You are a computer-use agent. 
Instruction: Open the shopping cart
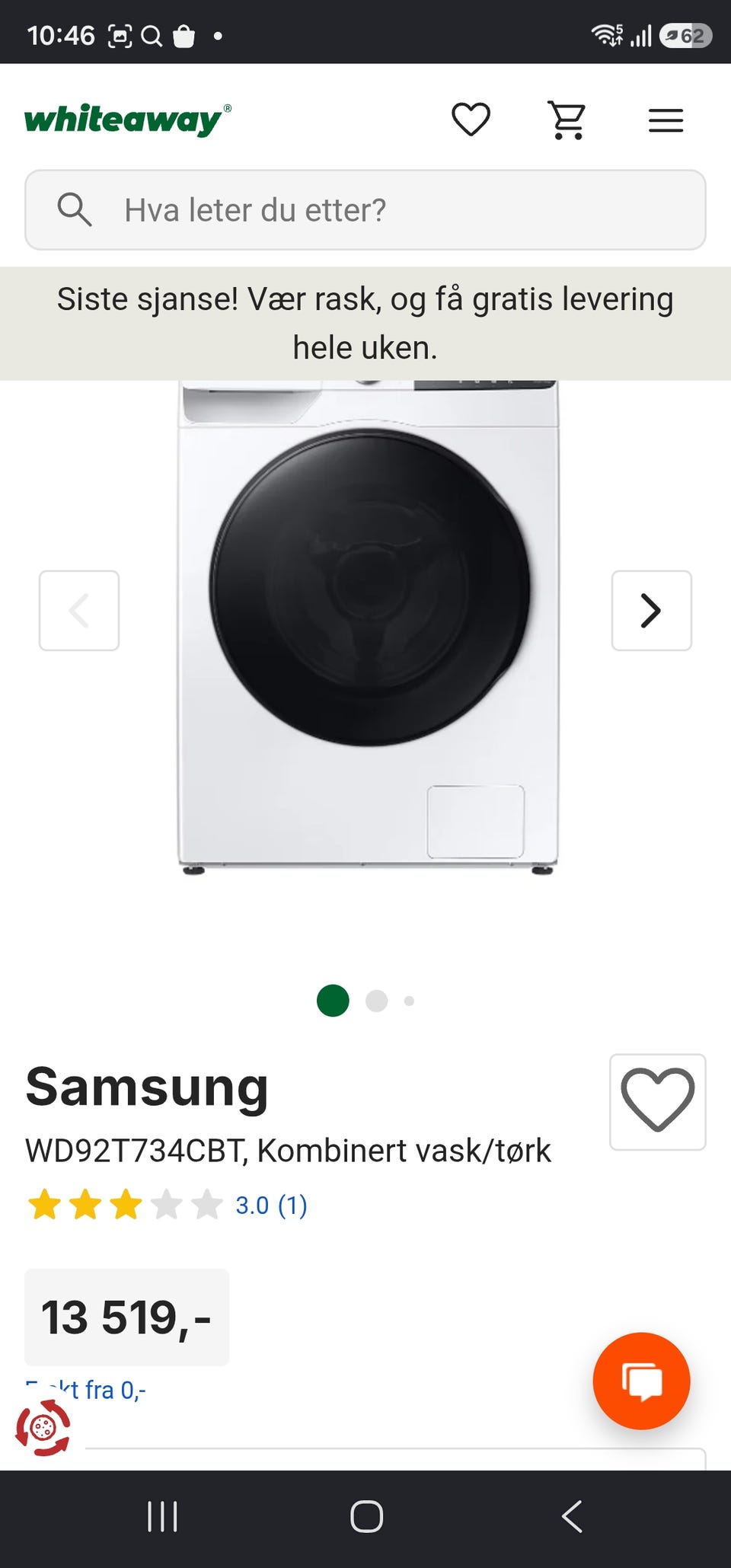pyautogui.click(x=568, y=120)
